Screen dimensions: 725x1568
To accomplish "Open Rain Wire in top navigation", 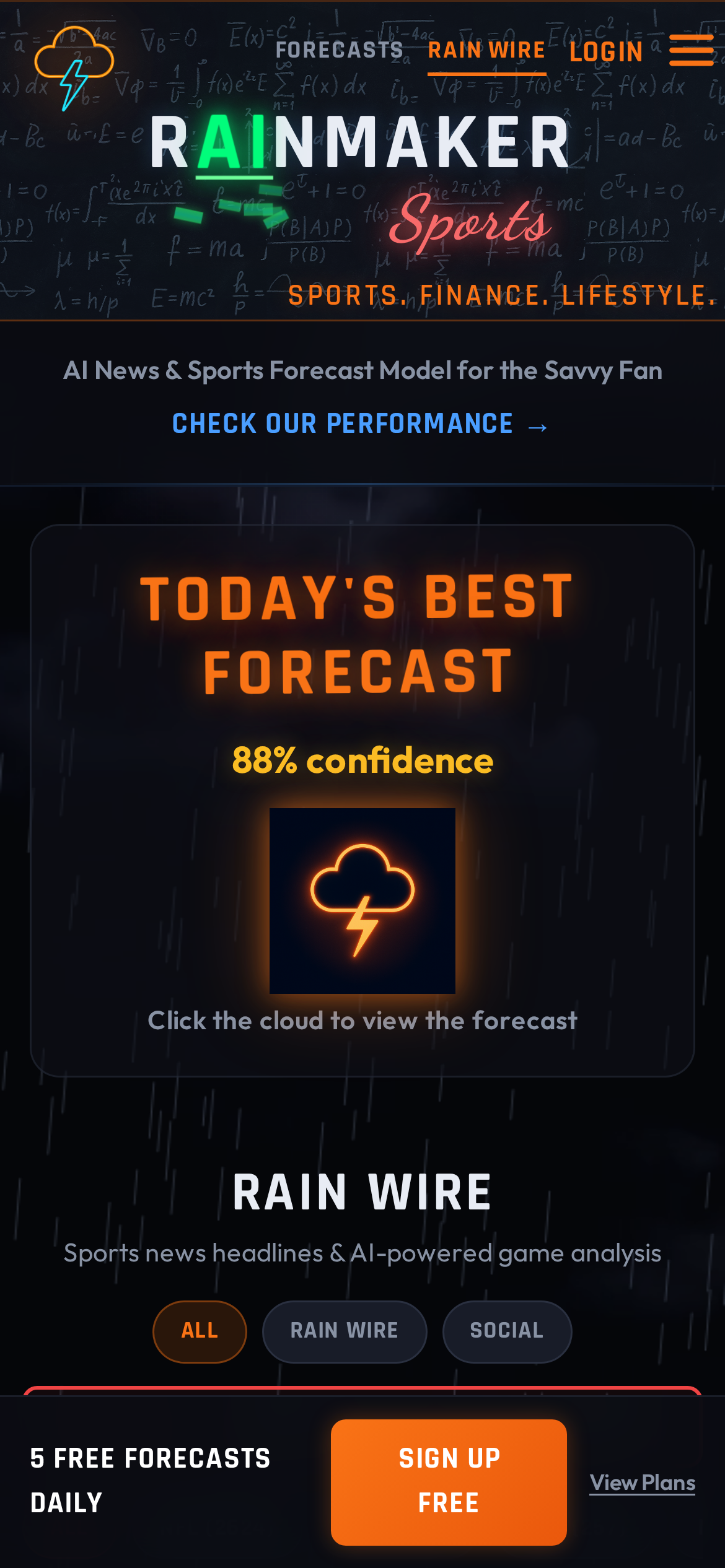I will tap(486, 50).
